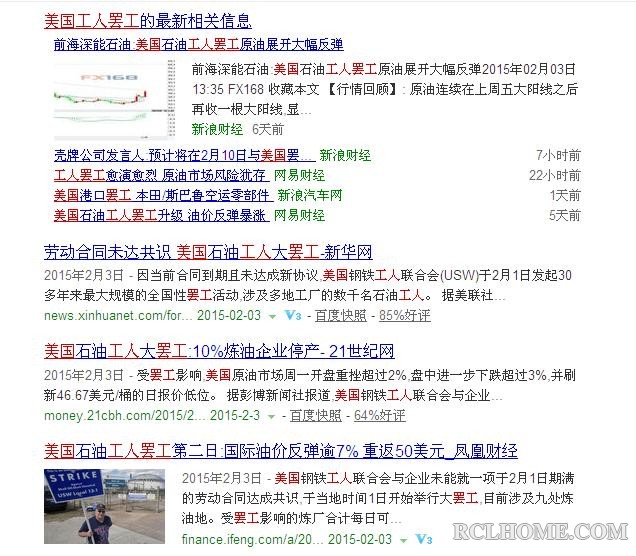The width and height of the screenshot is (636, 556).
Task: Open the 劳动合同未达共识 新华网 result
Action: click(208, 251)
